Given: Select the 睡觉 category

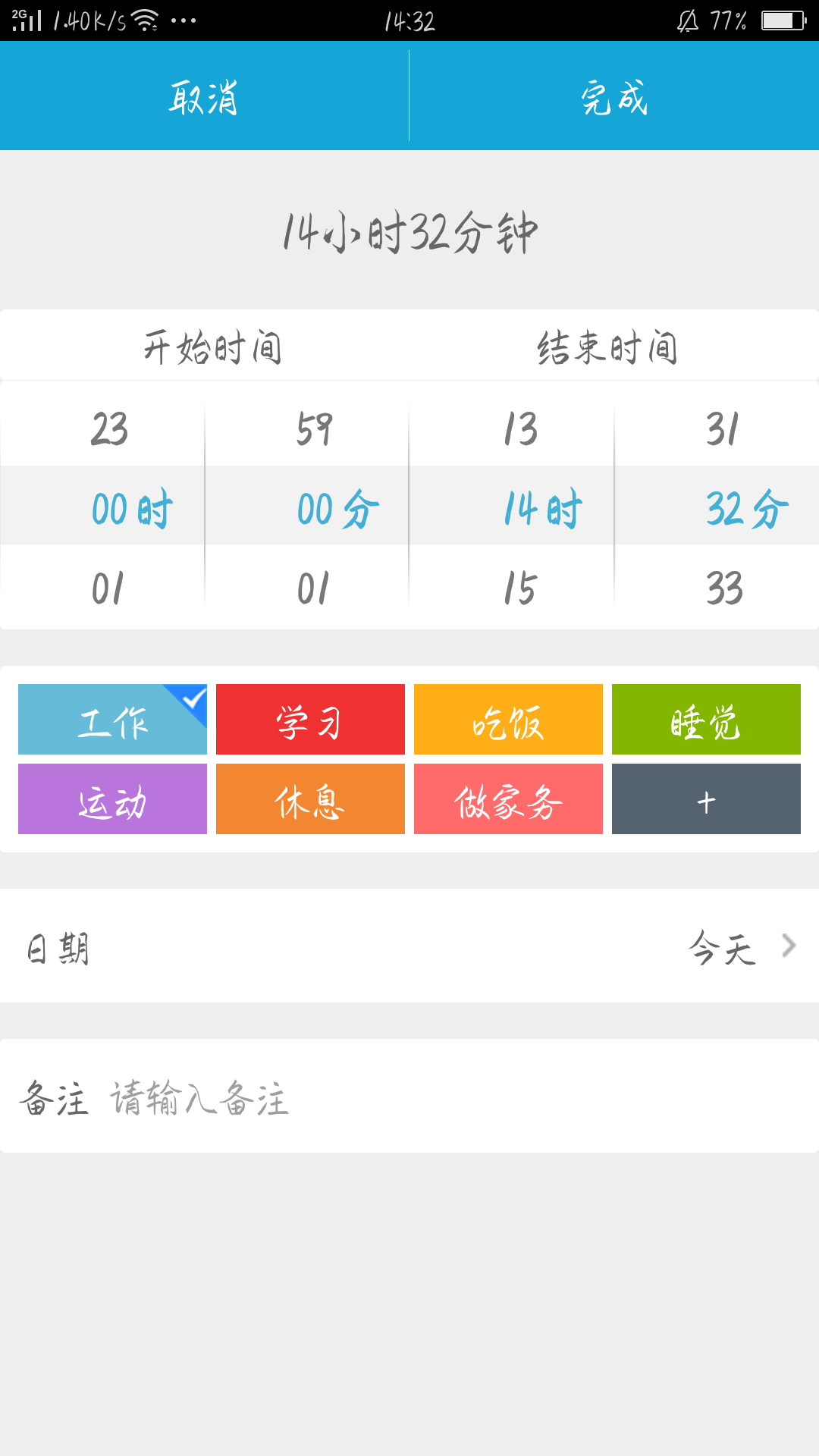Looking at the screenshot, I should (706, 719).
